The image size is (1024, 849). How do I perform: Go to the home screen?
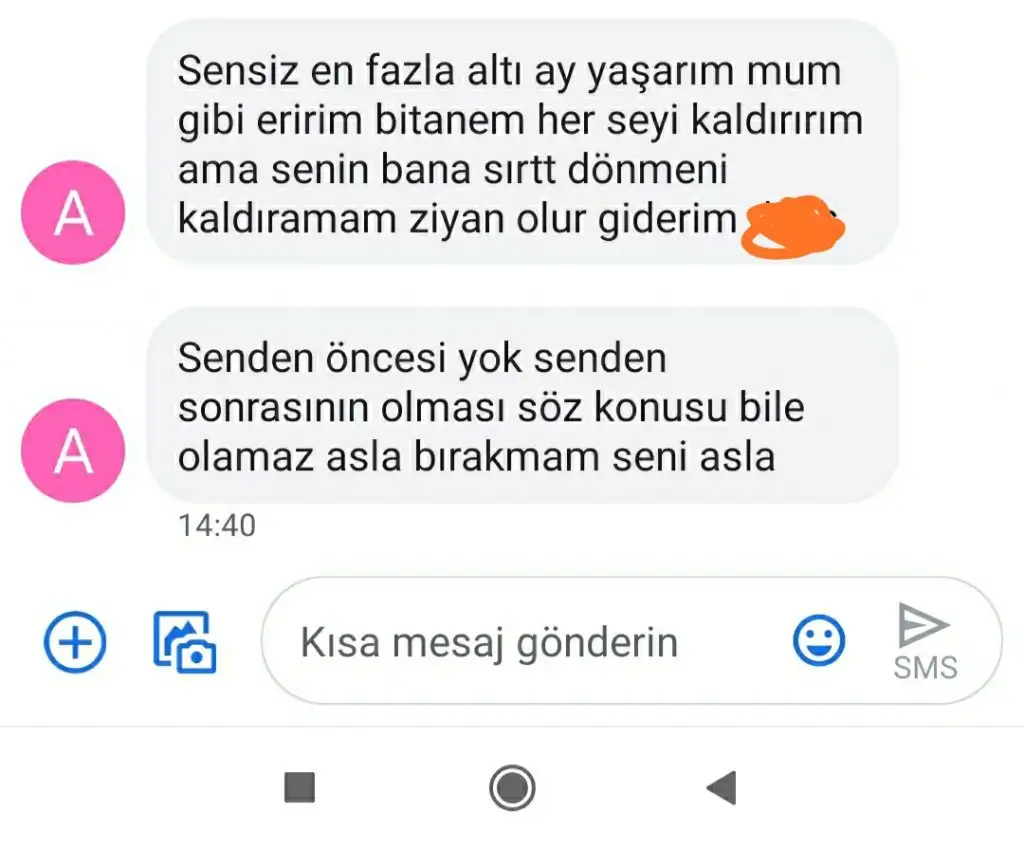click(512, 788)
